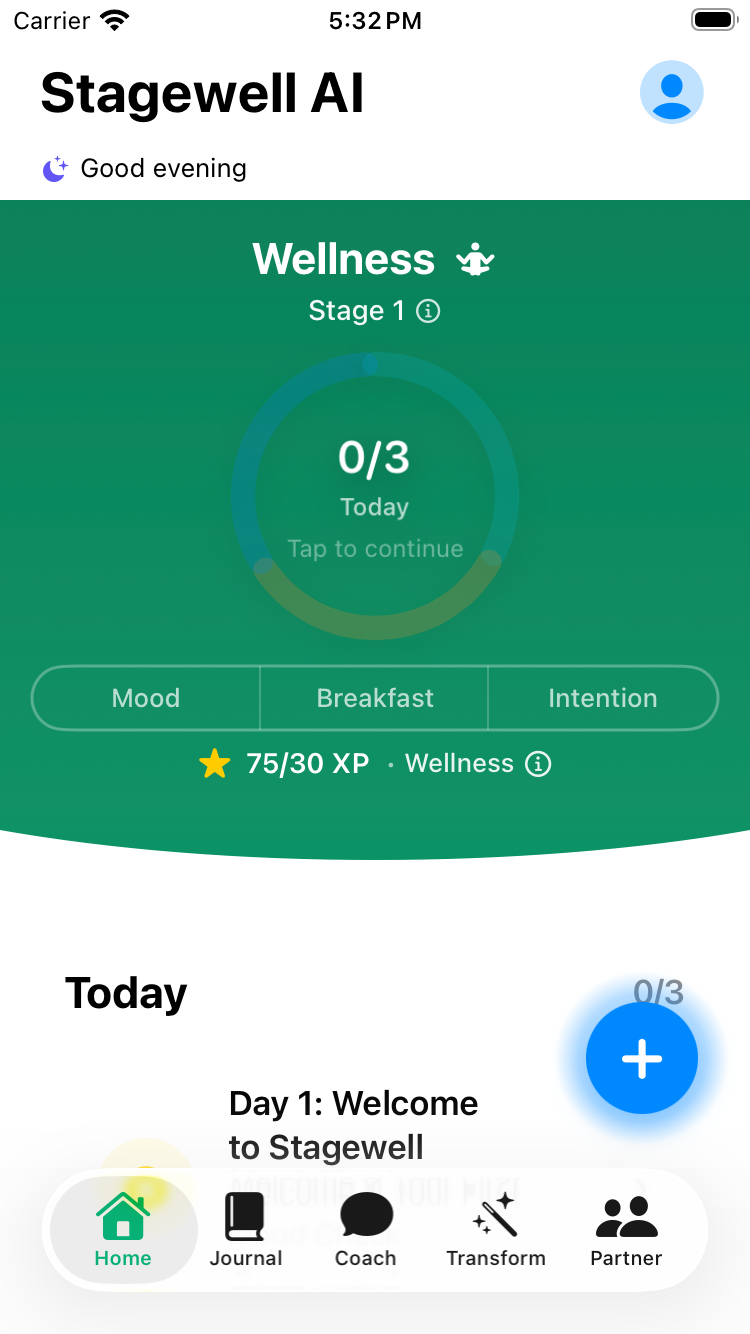This screenshot has height=1334, width=750.
Task: Open the Home tab icon
Action: pos(122,1215)
